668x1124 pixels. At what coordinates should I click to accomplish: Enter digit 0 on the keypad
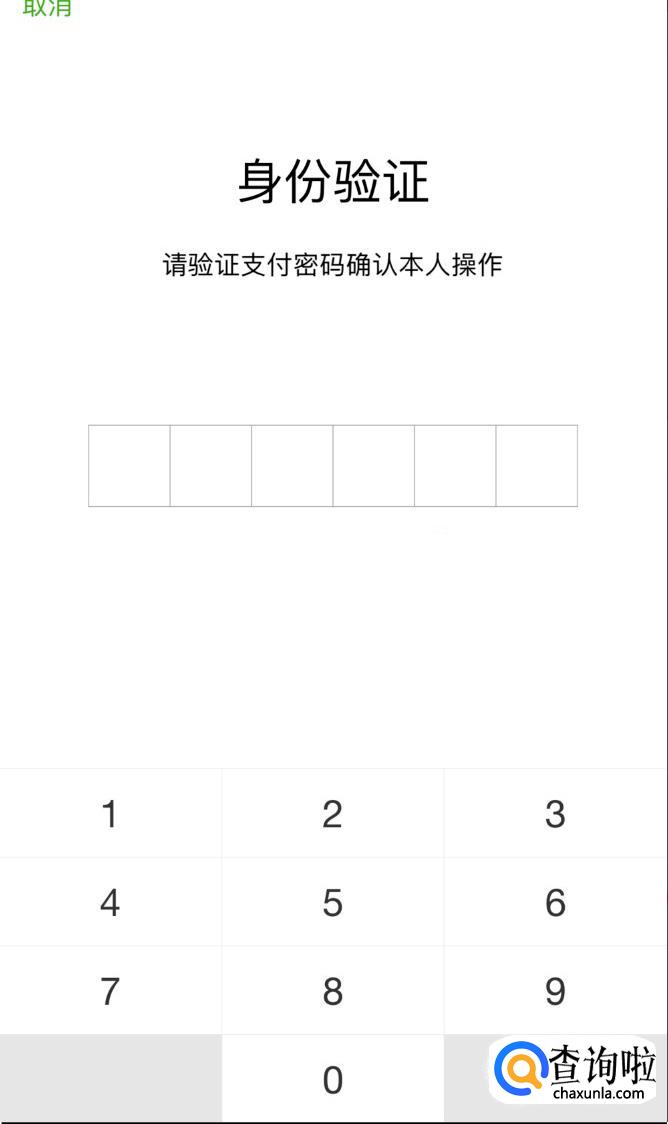point(333,1079)
